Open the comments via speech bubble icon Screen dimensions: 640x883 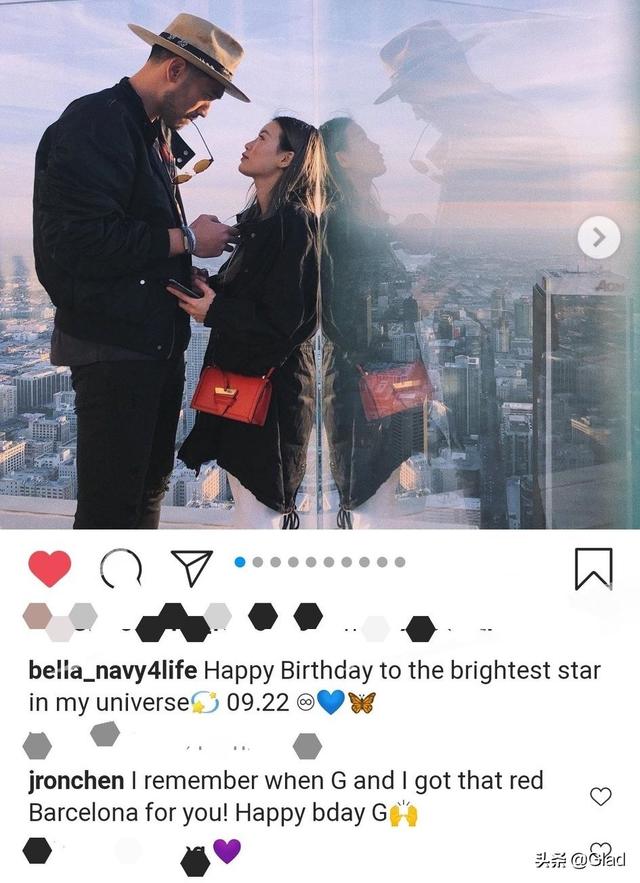click(120, 568)
